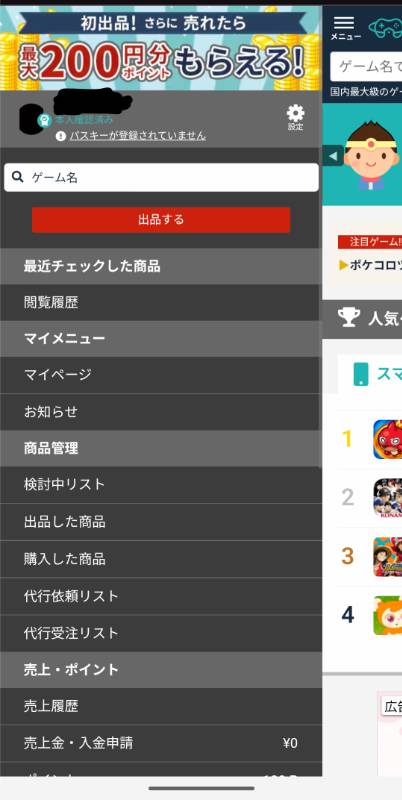Open 代行受注リスト
The width and height of the screenshot is (402, 800).
(161, 633)
